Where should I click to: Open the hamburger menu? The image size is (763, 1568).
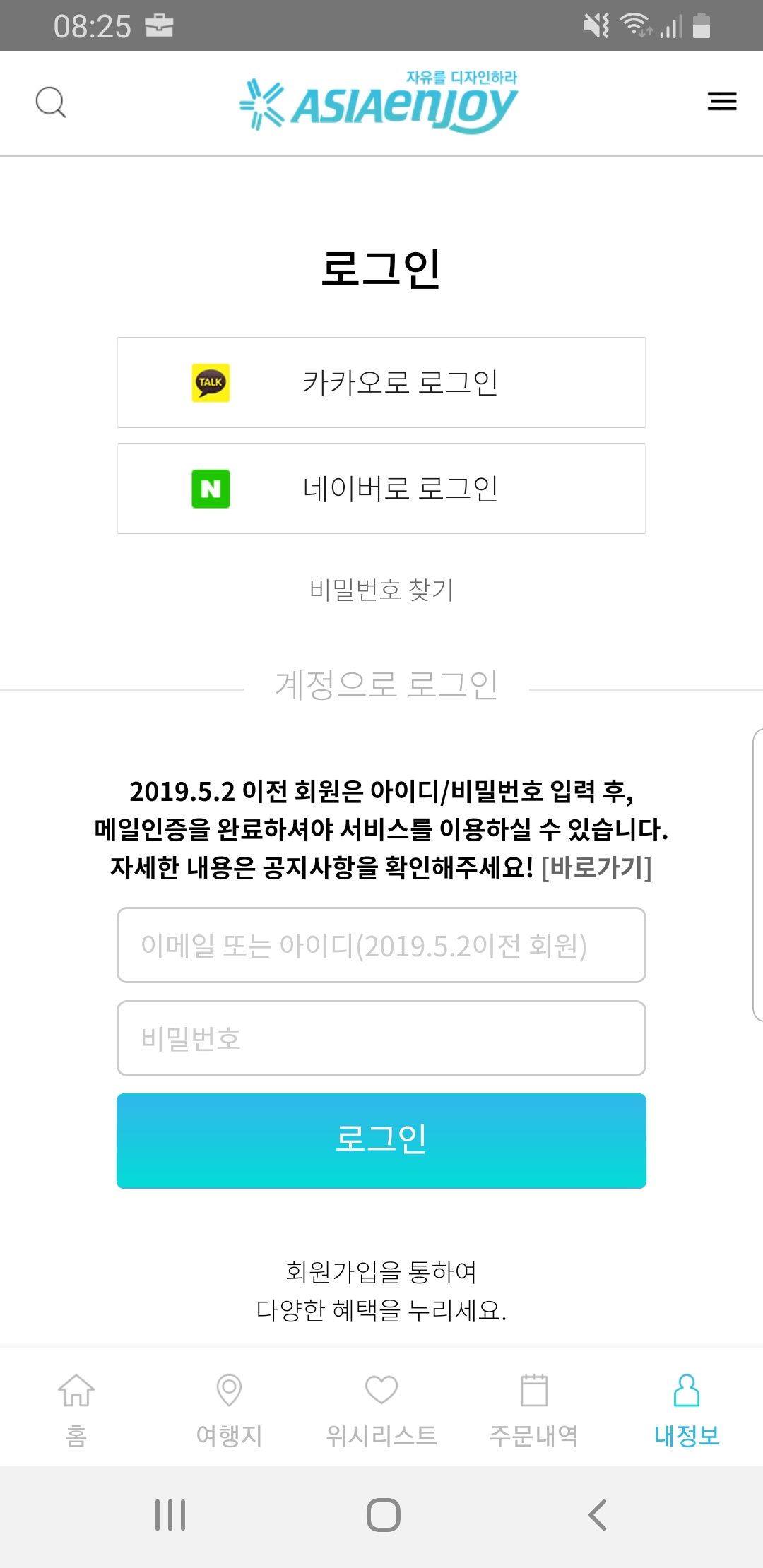point(722,102)
